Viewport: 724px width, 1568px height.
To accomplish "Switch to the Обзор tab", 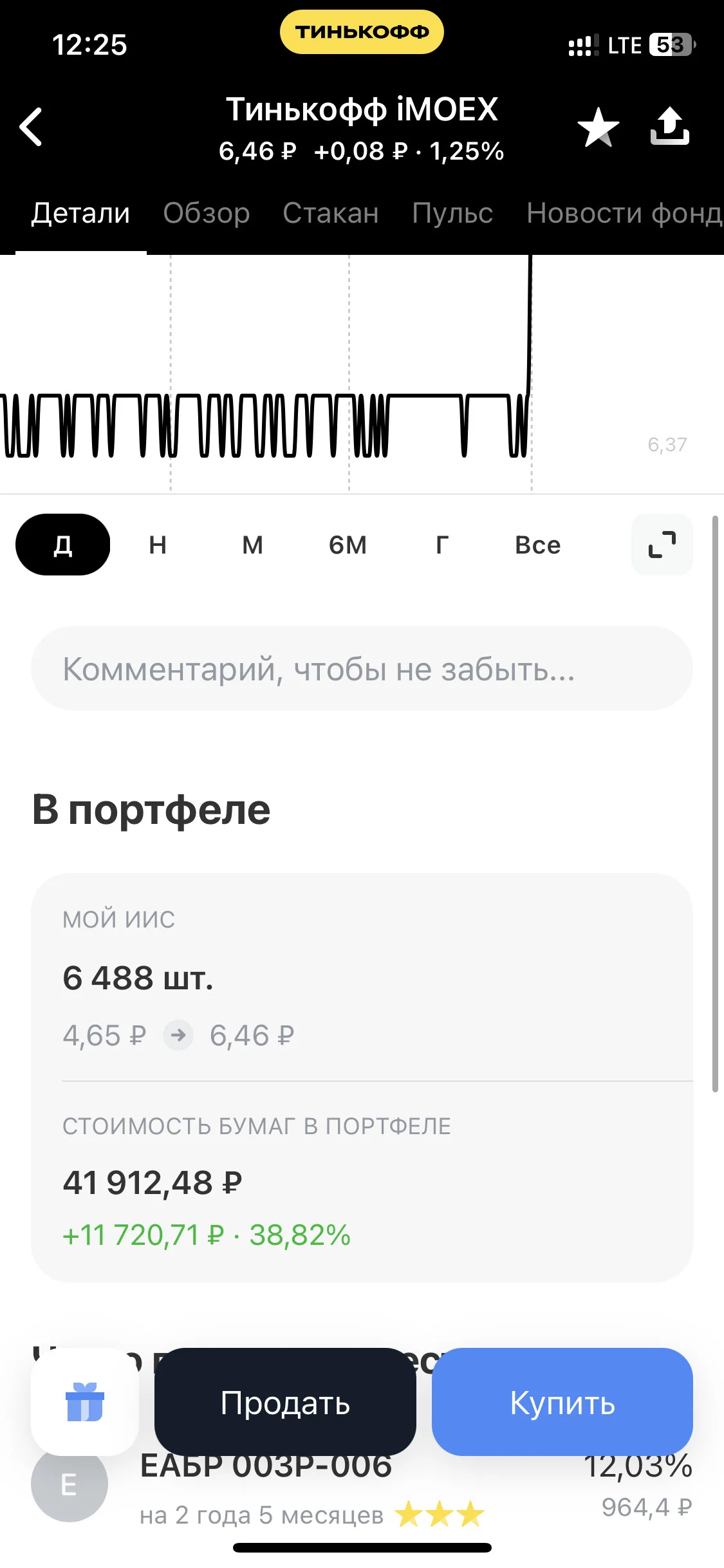I will tap(207, 213).
